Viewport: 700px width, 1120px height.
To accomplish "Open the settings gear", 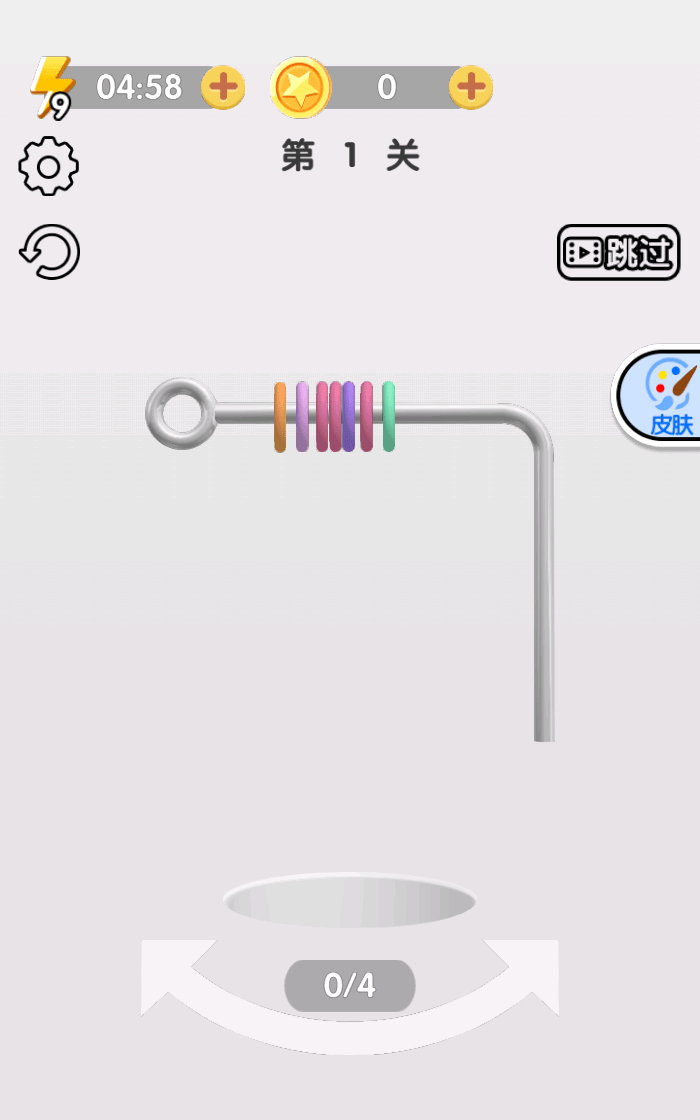I will click(48, 167).
